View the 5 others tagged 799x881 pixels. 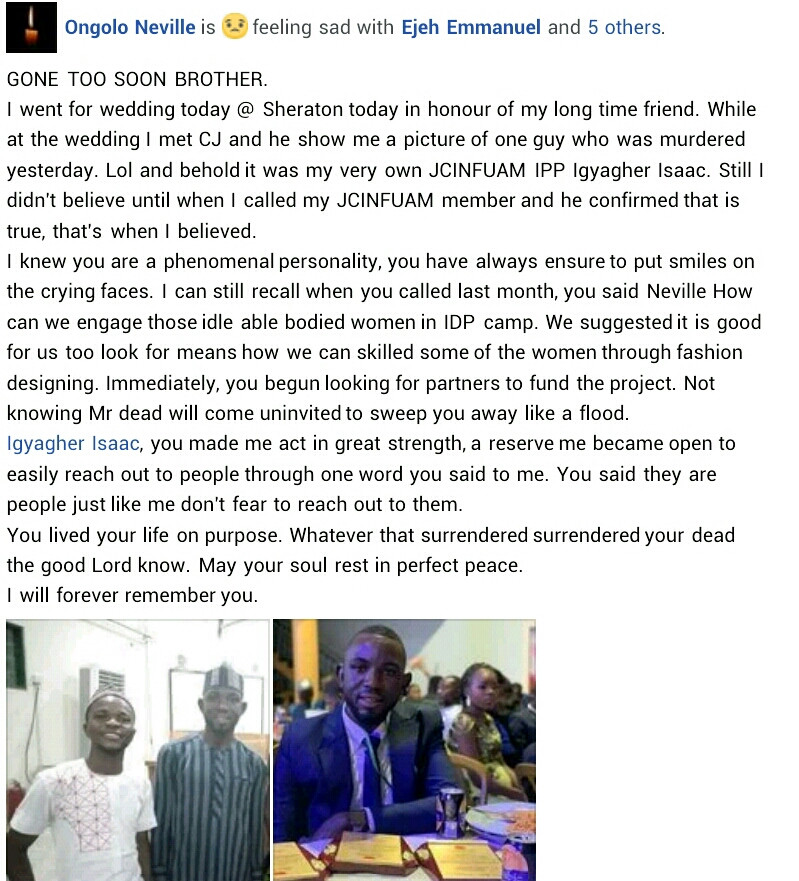(x=623, y=28)
